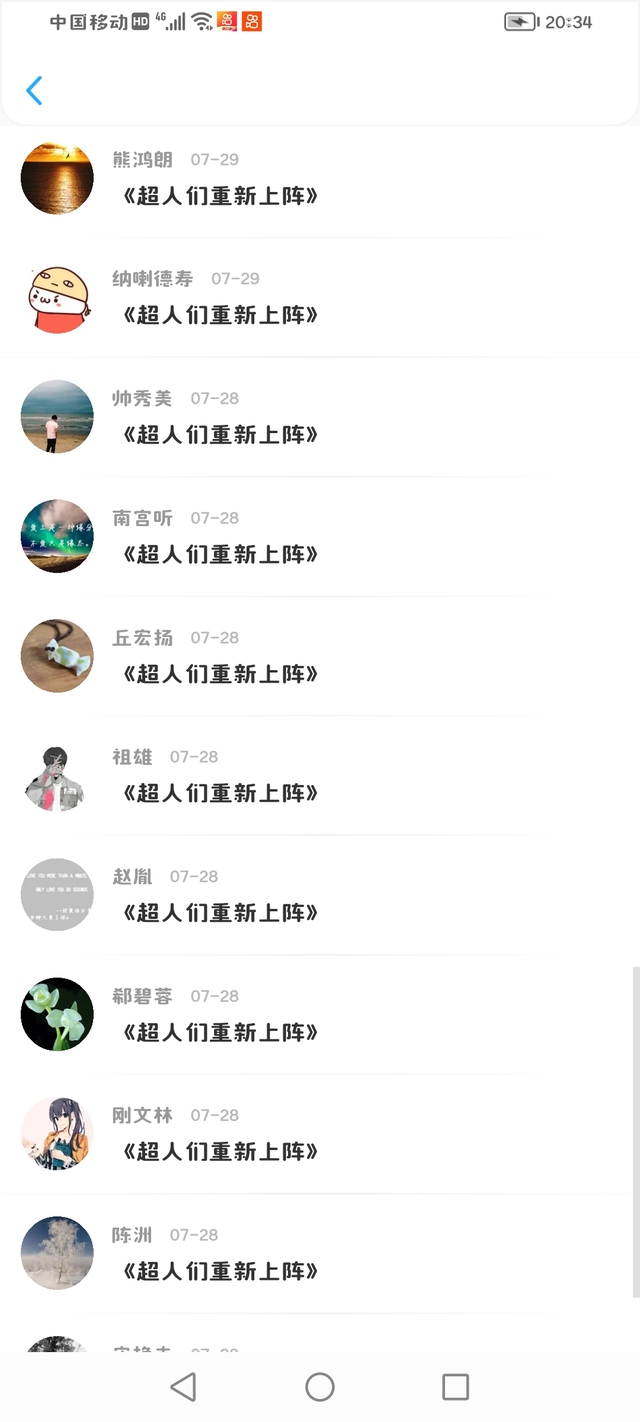Image resolution: width=640 pixels, height=1422 pixels.
Task: Open the row from 祖雄
Action: pyautogui.click(x=220, y=792)
